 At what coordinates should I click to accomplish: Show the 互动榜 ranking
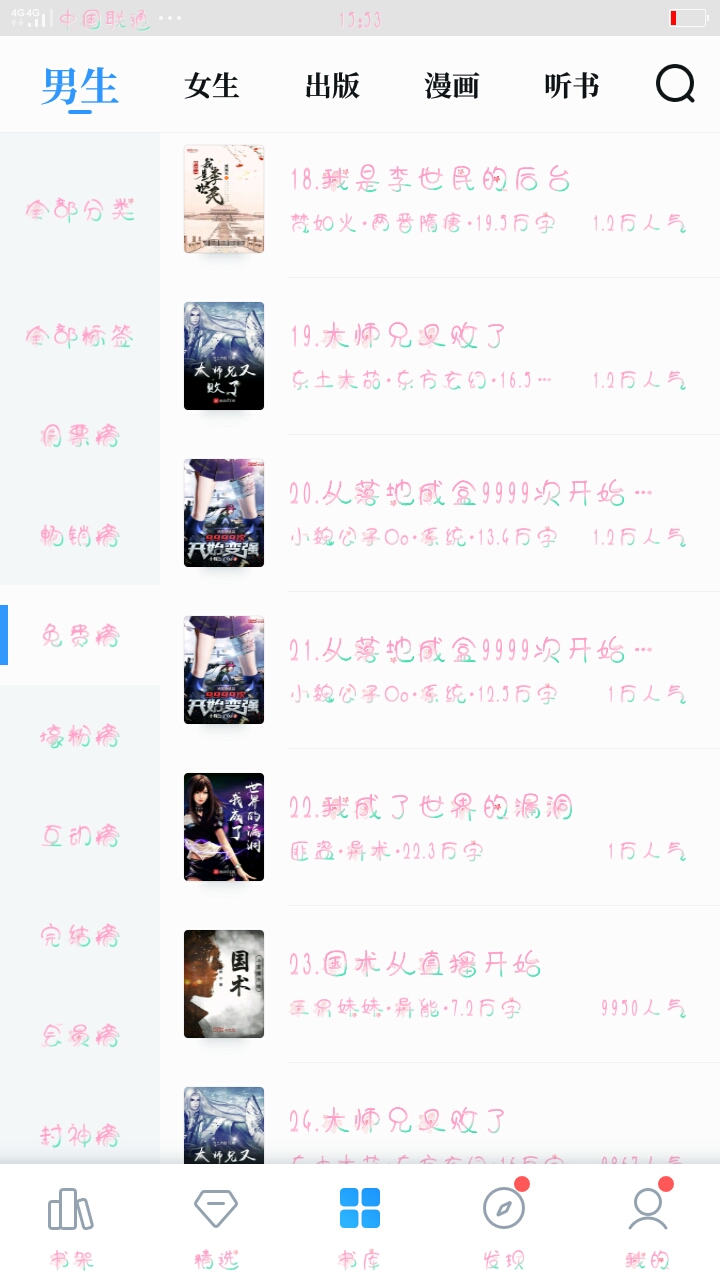point(80,836)
